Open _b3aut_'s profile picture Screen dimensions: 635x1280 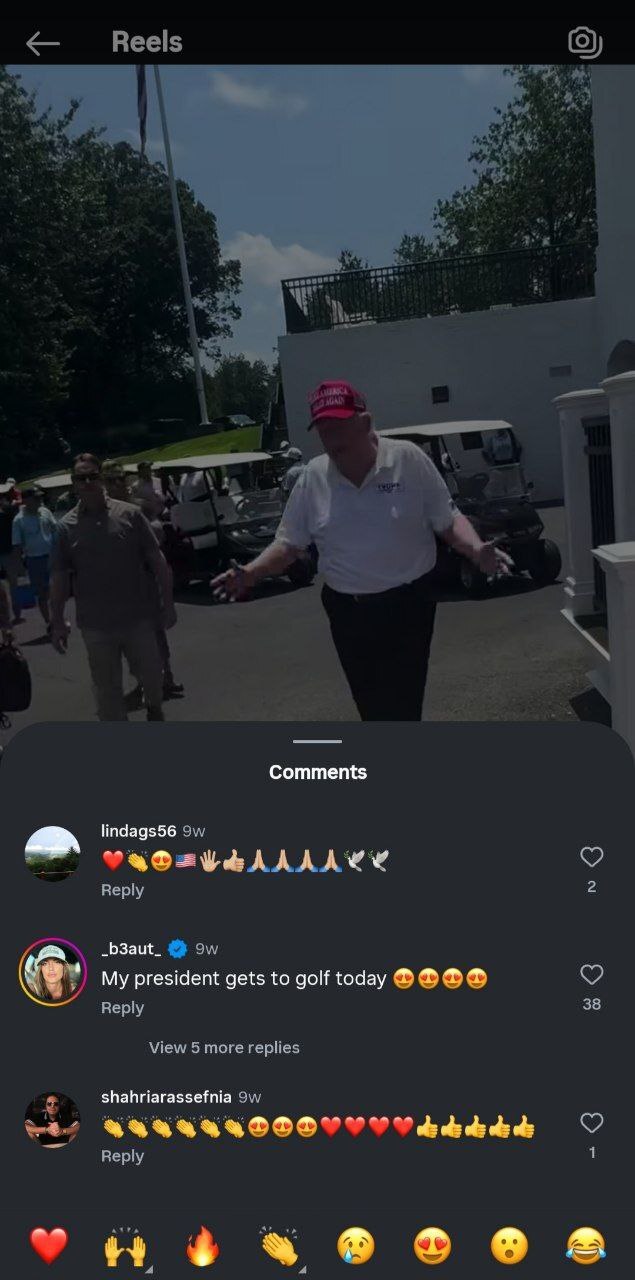click(52, 972)
